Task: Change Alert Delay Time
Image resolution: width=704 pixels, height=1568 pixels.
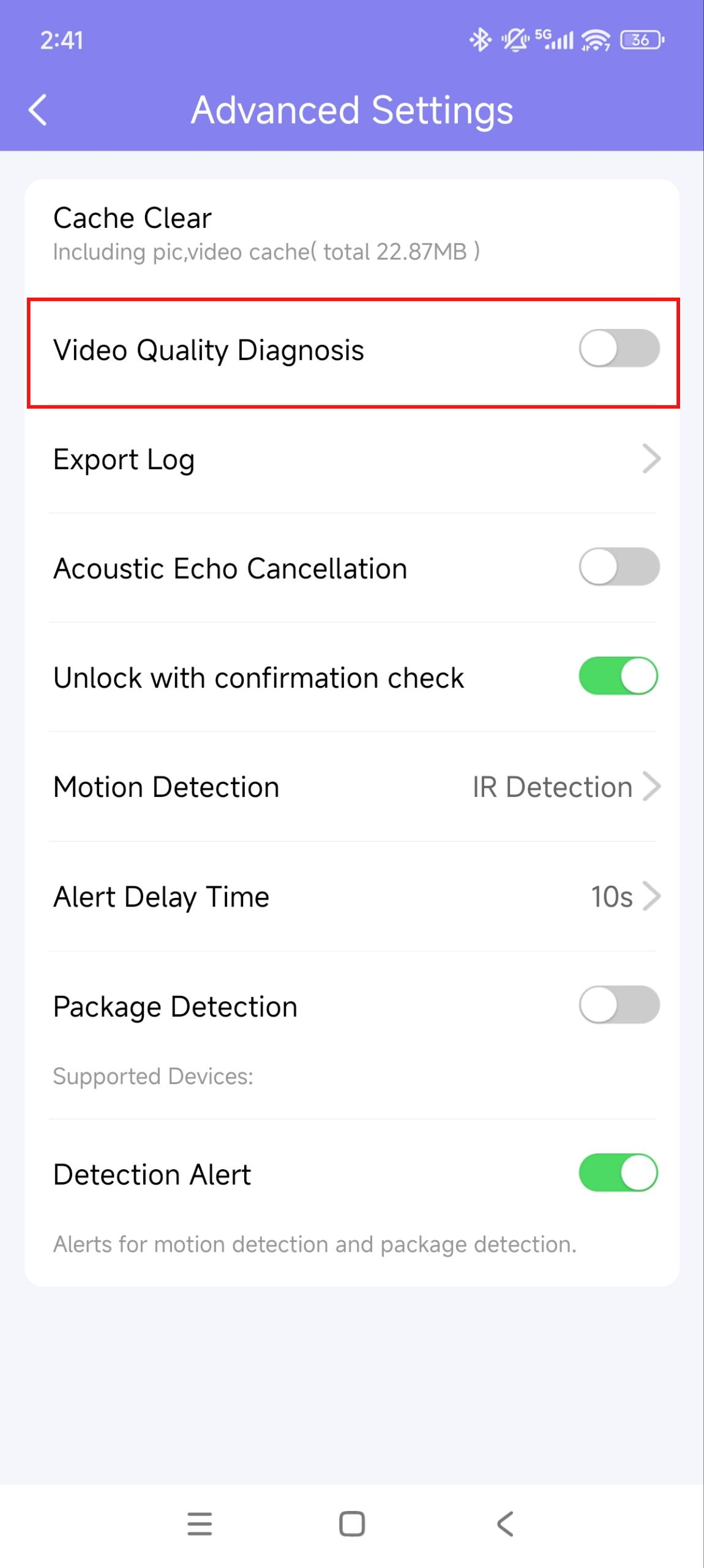Action: click(x=352, y=897)
